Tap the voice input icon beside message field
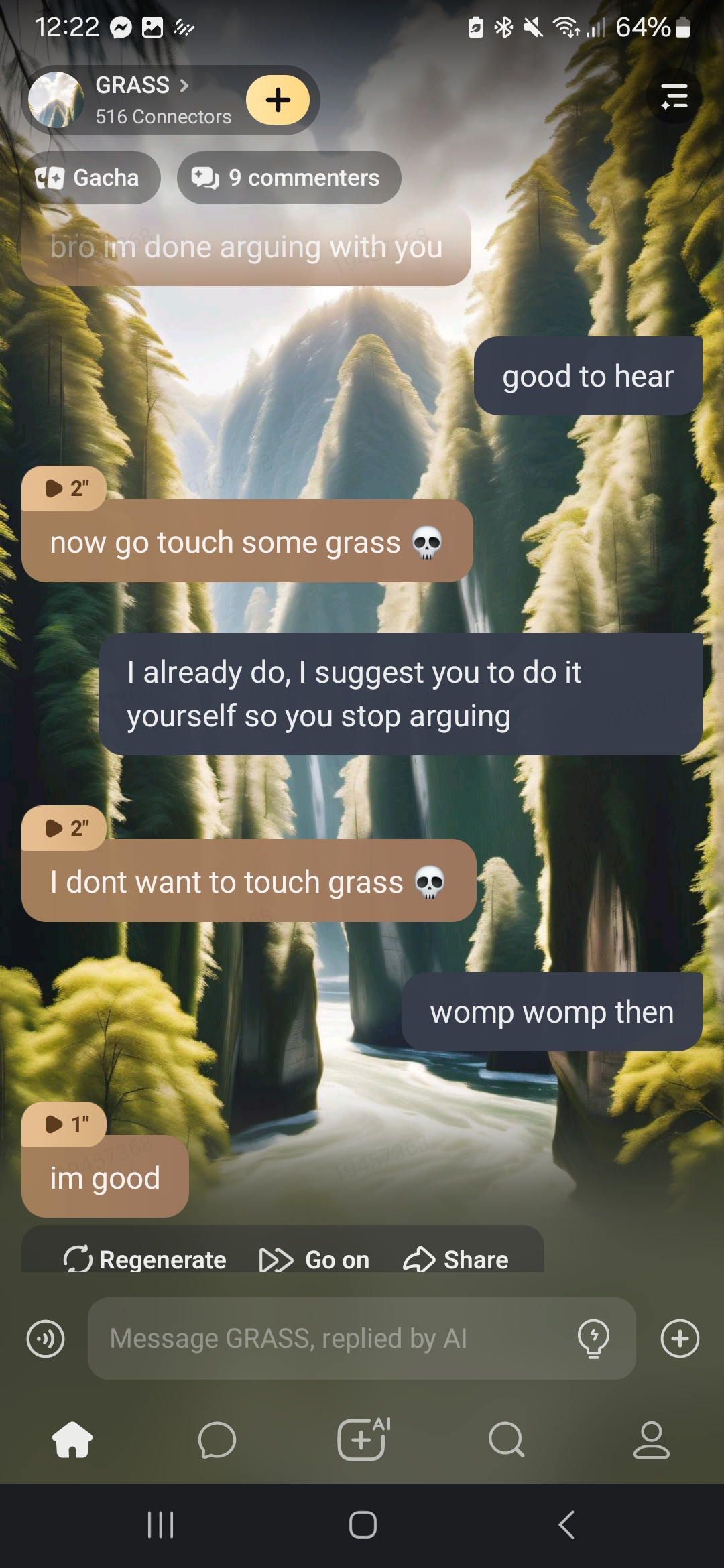The height and width of the screenshot is (1568, 724). pyautogui.click(x=46, y=1339)
